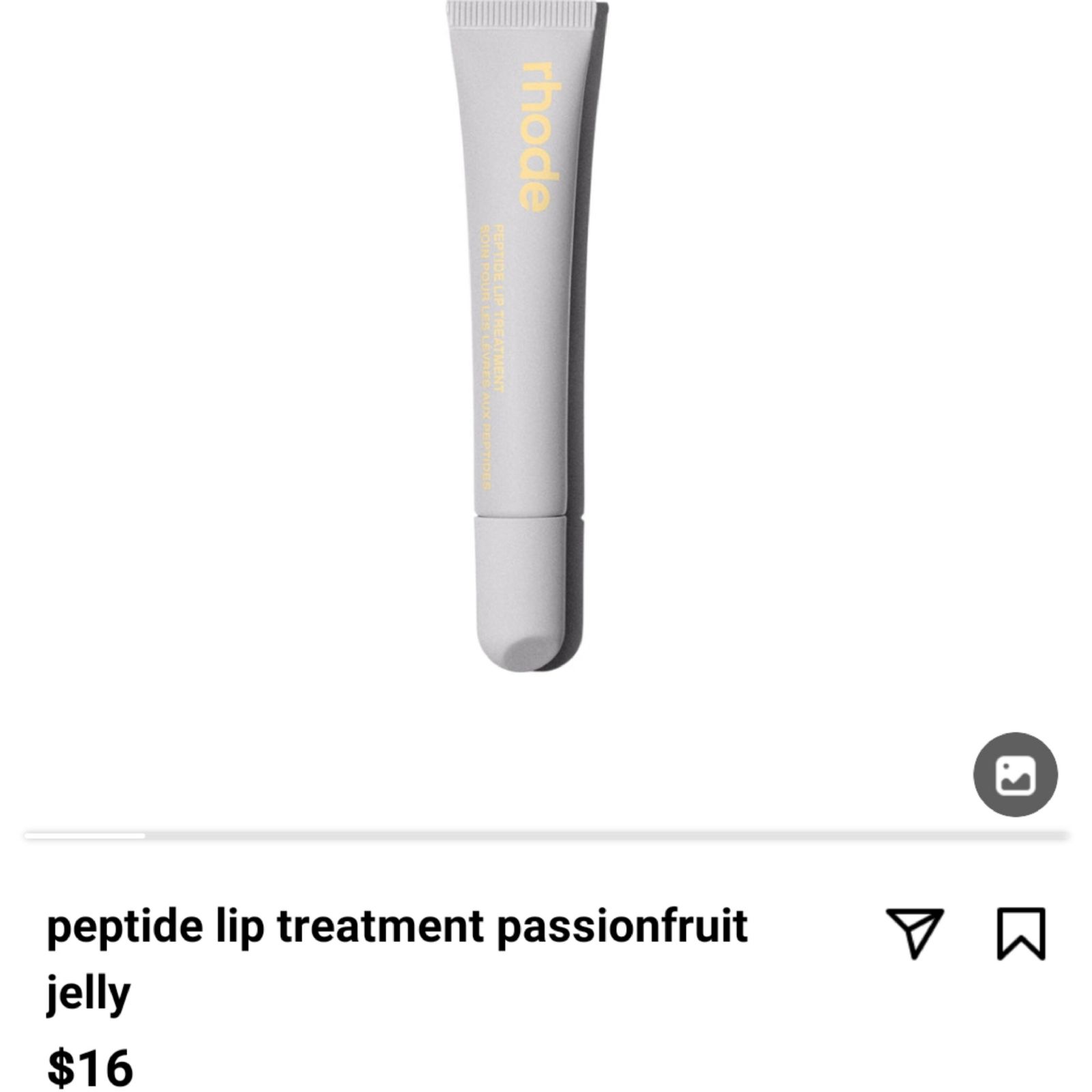Viewport: 1092px width, 1092px height.
Task: Save the product with the bookmark icon
Action: 1020,933
